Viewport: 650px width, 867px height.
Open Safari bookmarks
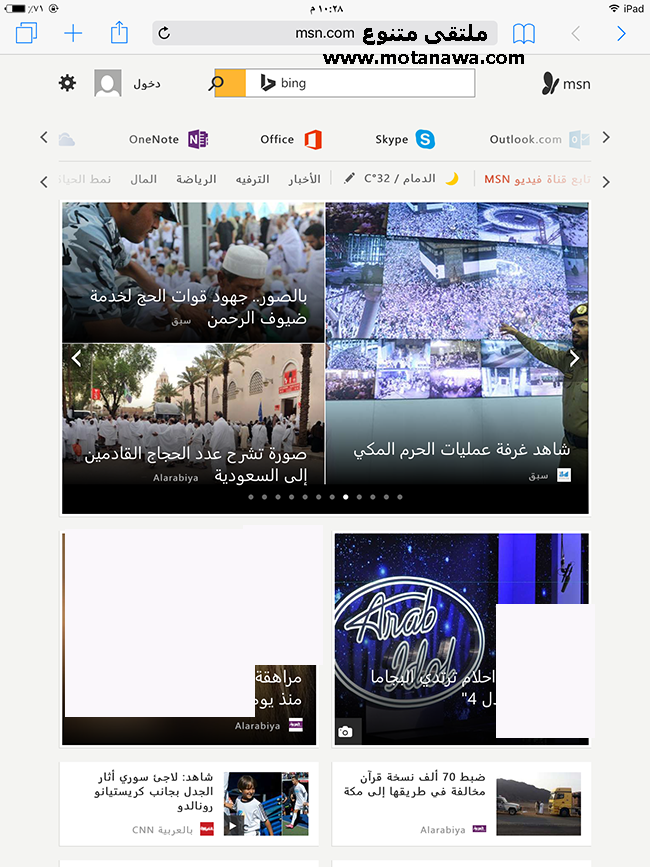tap(524, 34)
